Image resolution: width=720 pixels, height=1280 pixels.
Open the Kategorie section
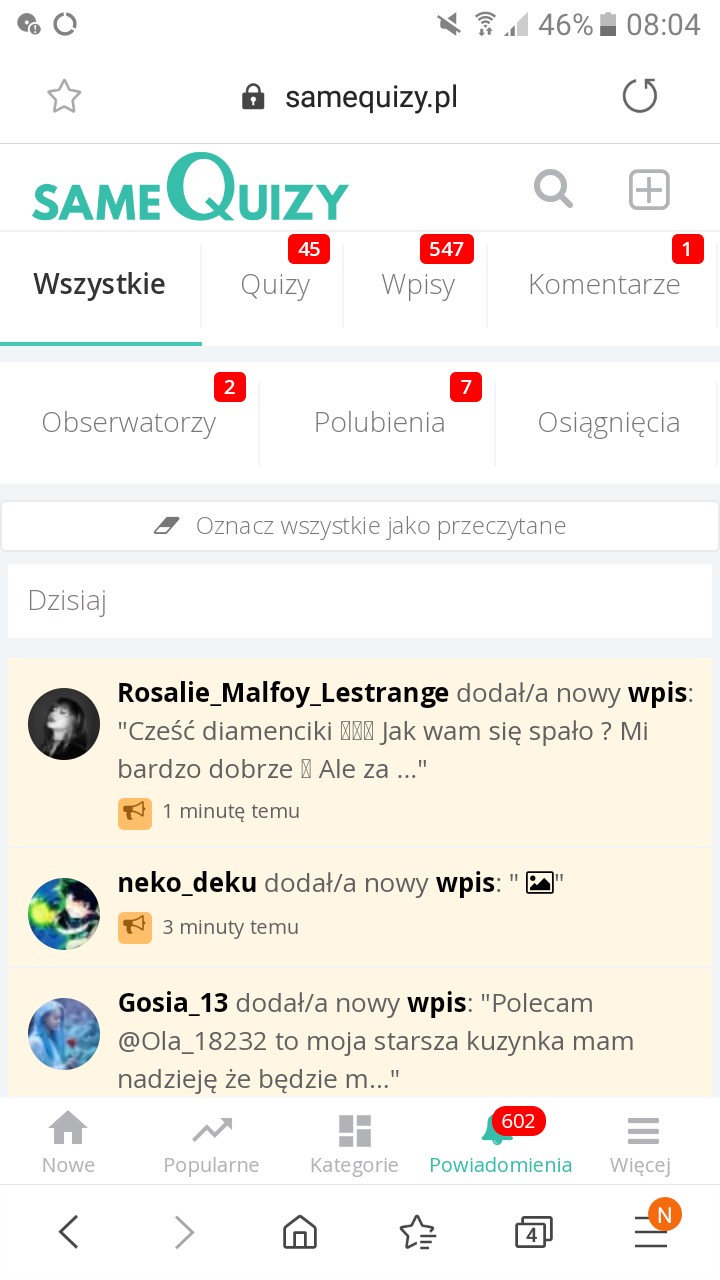(354, 1144)
